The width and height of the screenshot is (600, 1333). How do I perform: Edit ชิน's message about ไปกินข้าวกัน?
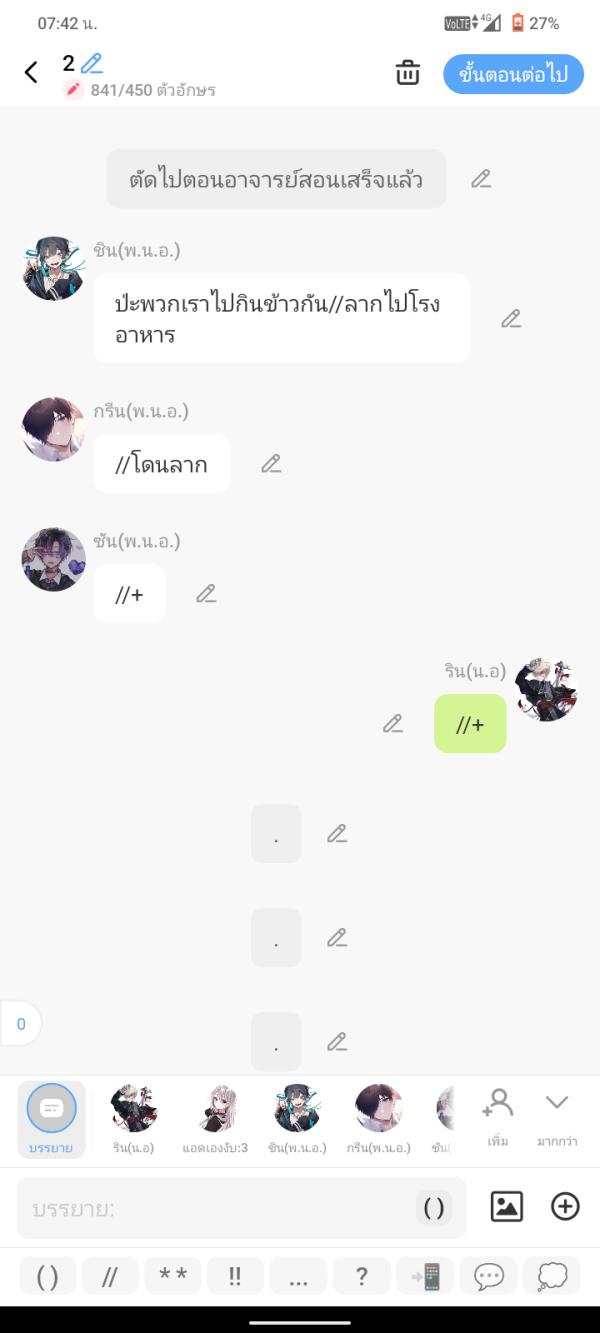pyautogui.click(x=511, y=319)
